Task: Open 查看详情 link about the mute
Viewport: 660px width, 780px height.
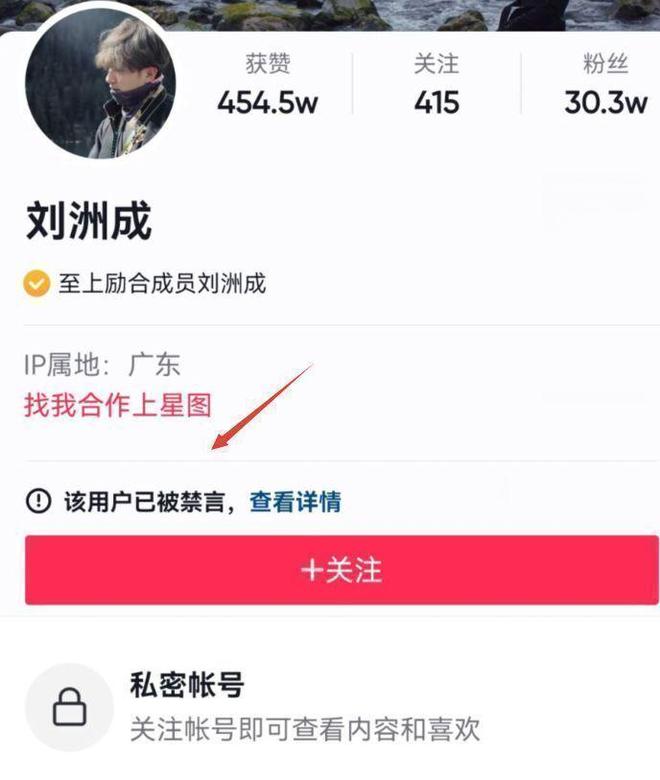Action: tap(295, 502)
